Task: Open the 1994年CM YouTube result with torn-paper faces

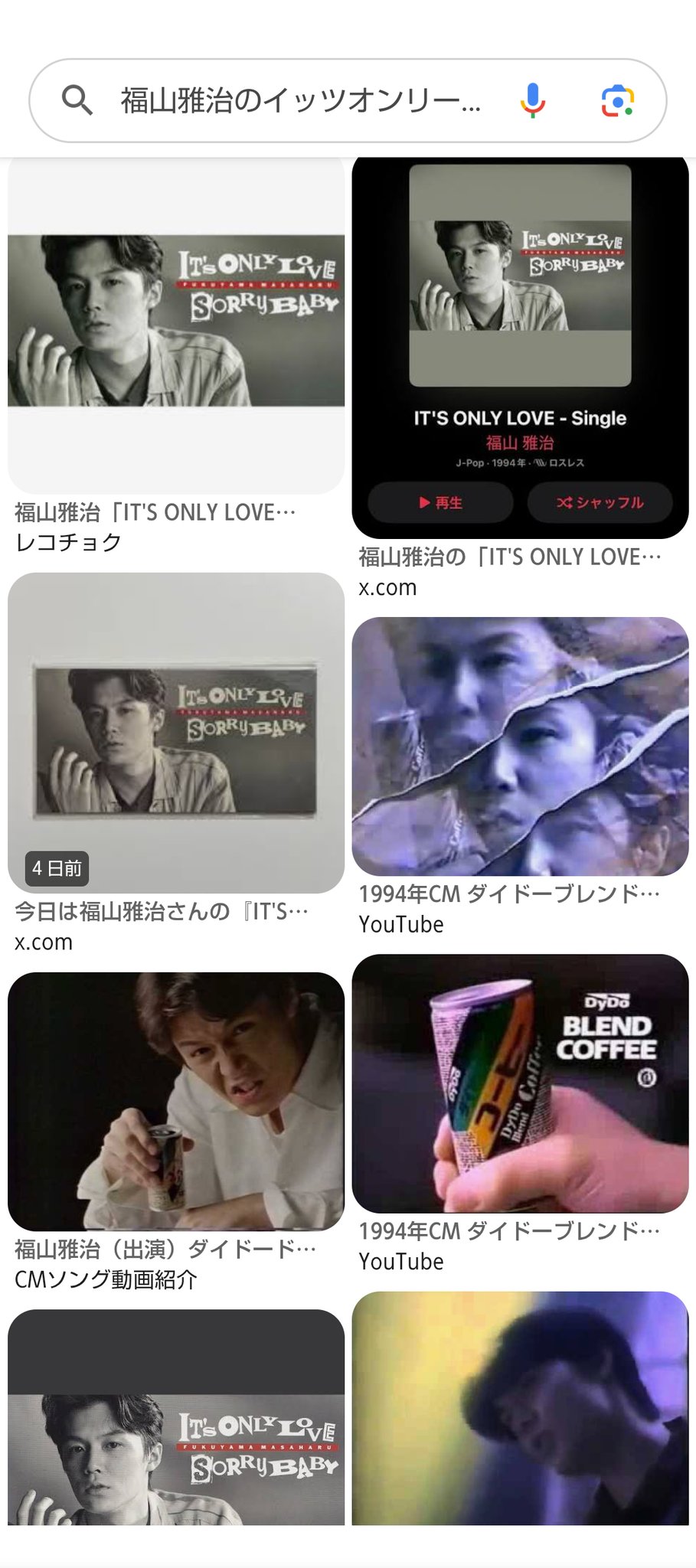Action: pyautogui.click(x=520, y=746)
